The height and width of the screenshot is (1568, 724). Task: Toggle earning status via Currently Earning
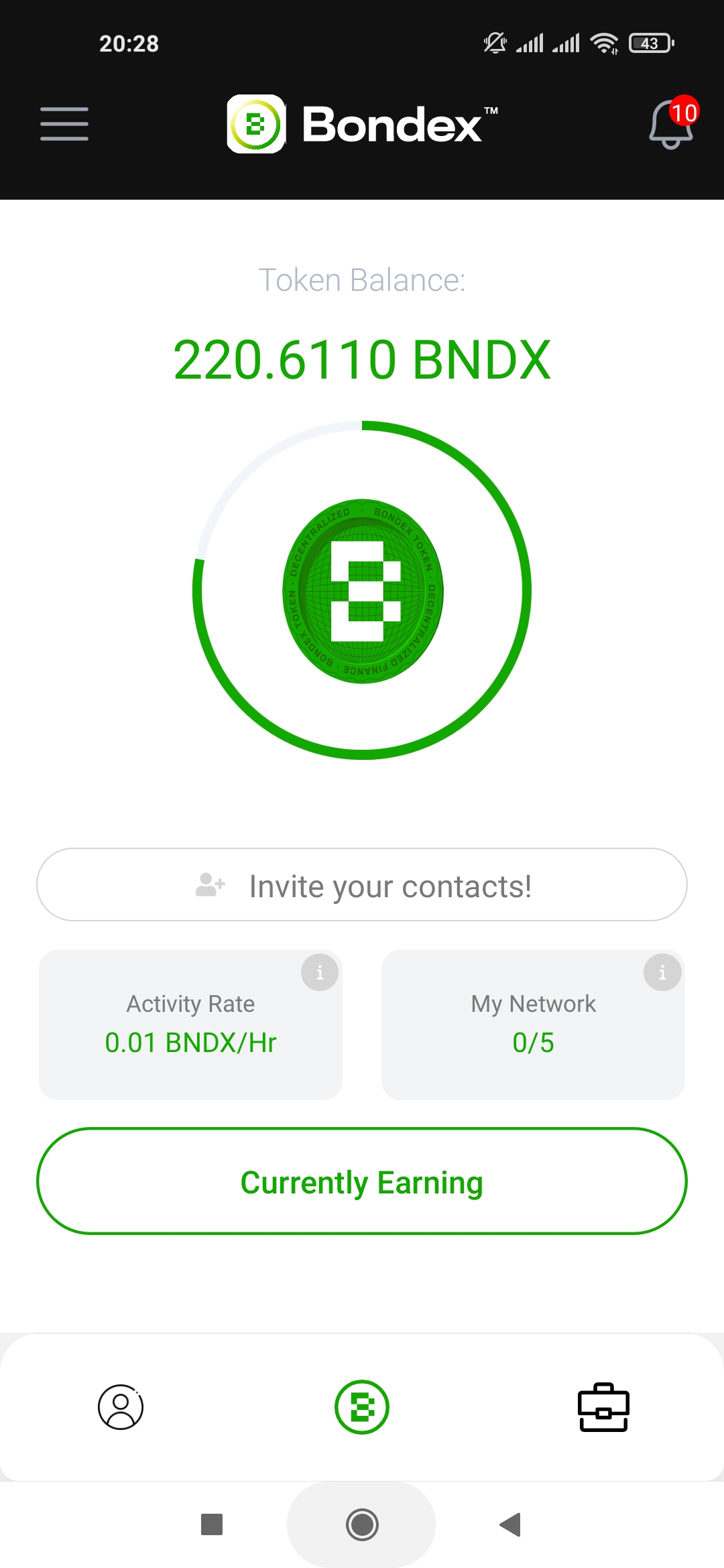pyautogui.click(x=362, y=1182)
